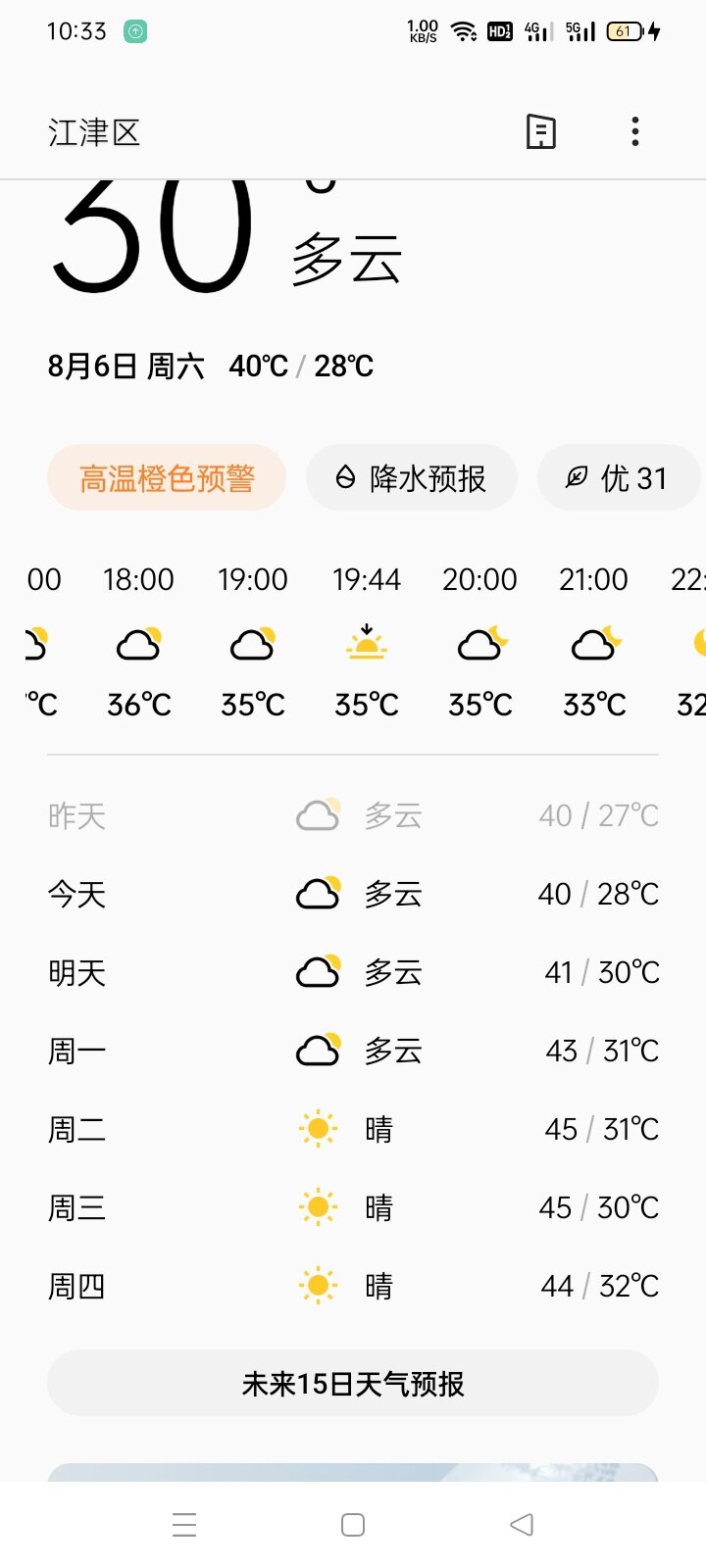Open the three-dot overflow menu

pyautogui.click(x=635, y=131)
